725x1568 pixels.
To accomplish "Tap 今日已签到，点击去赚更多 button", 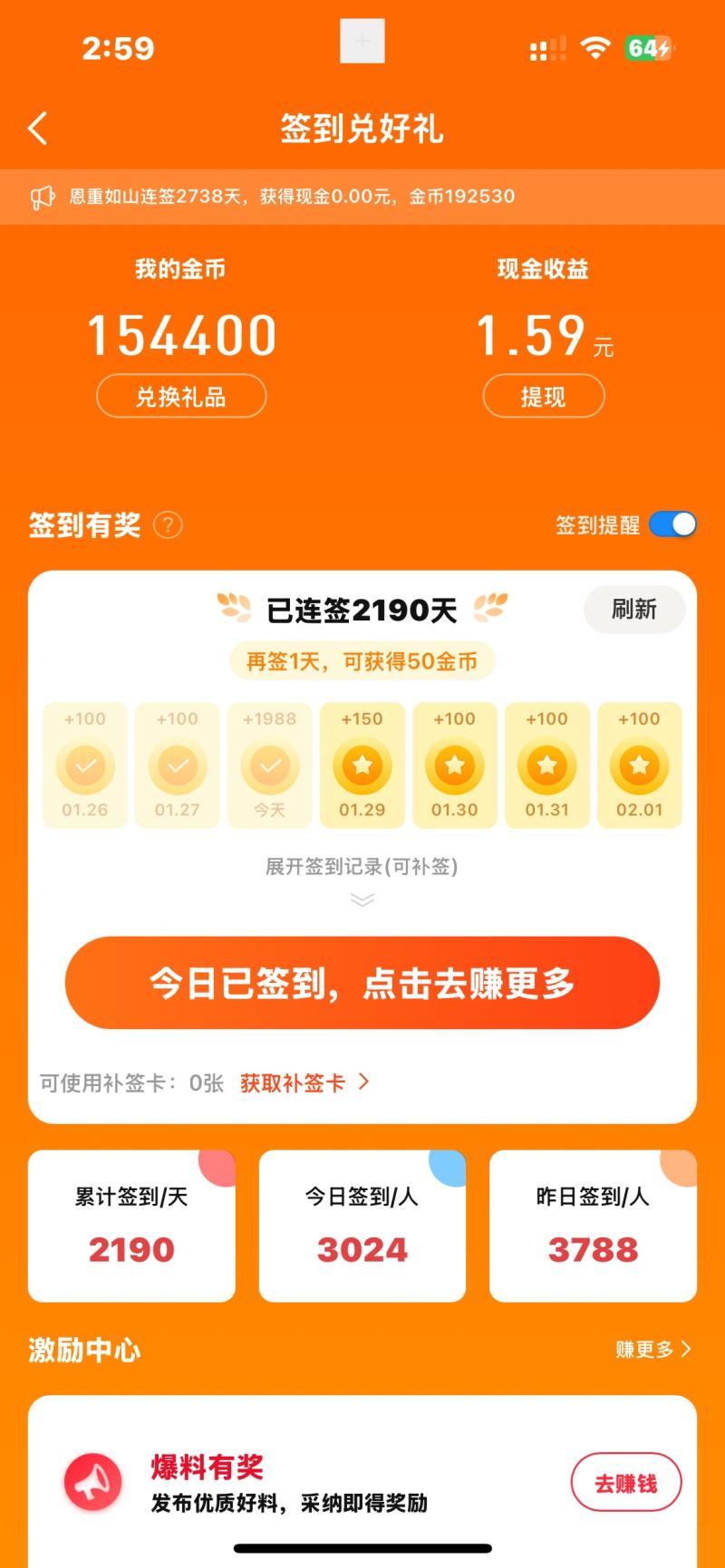I will pyautogui.click(x=362, y=983).
